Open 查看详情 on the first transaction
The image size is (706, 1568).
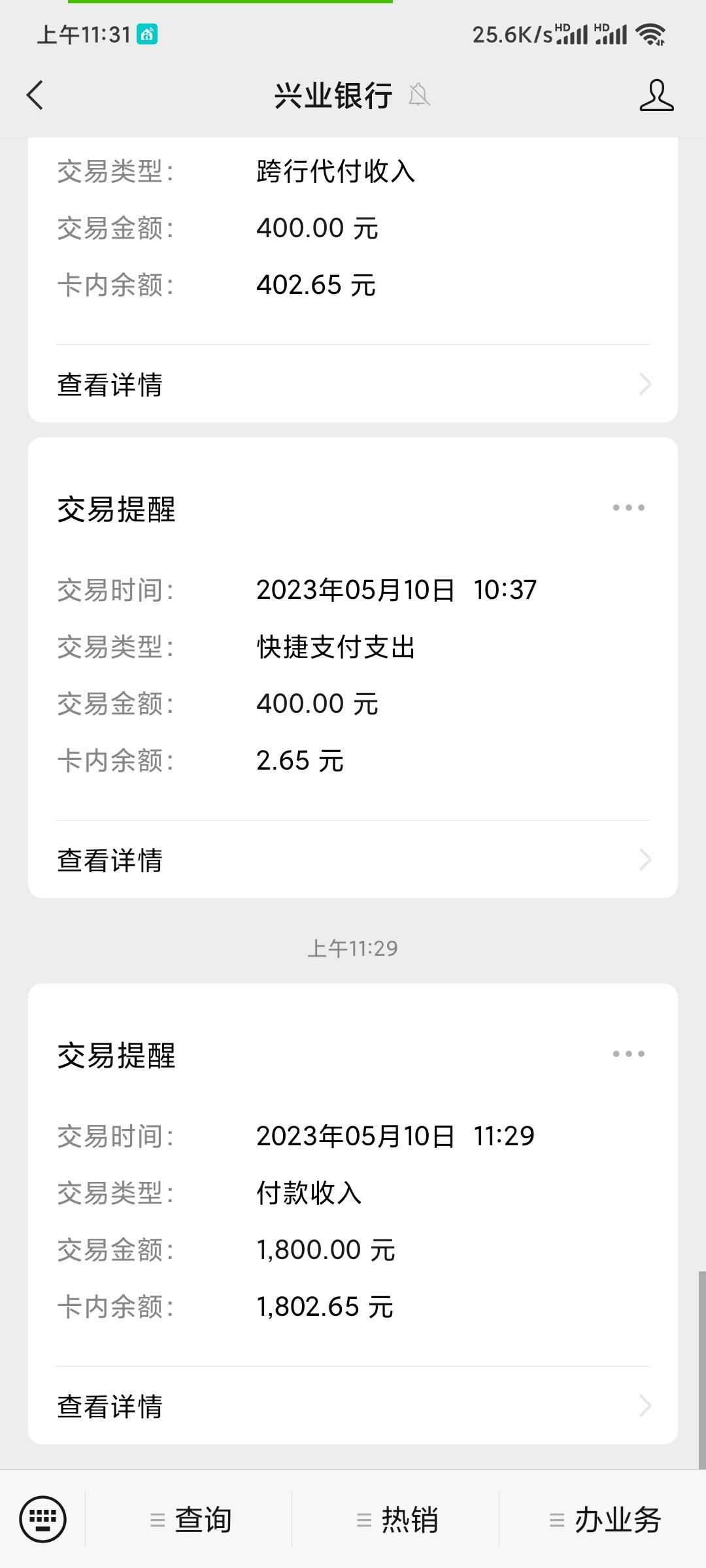[110, 384]
